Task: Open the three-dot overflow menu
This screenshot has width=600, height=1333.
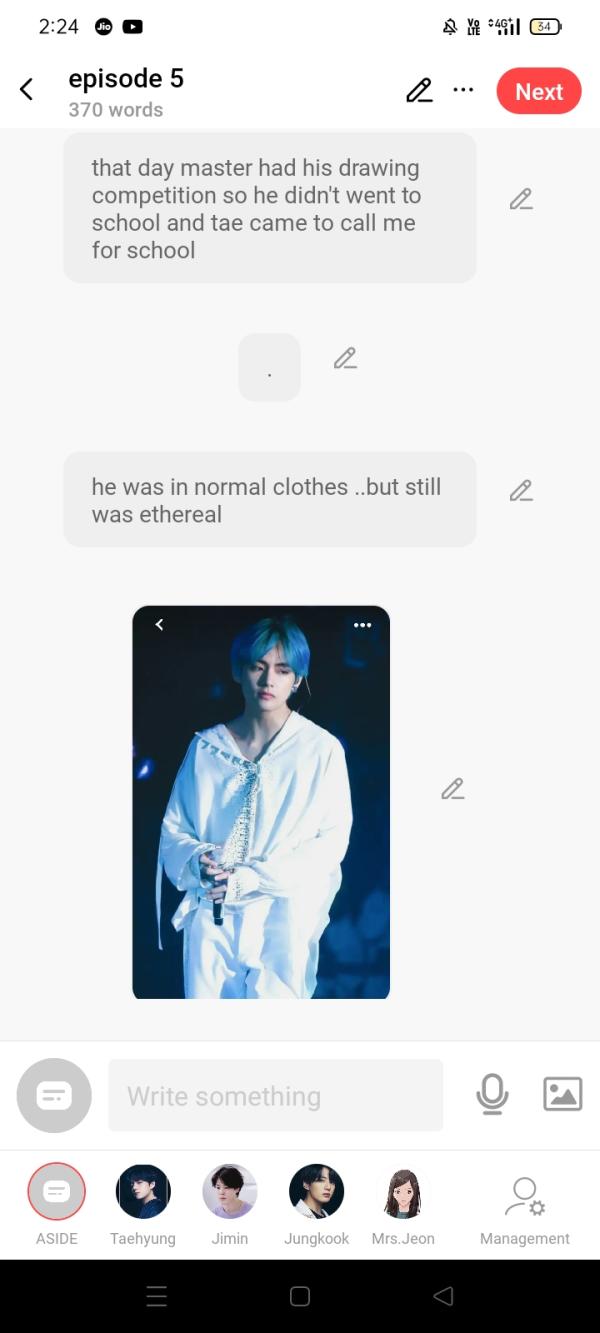Action: coord(463,90)
